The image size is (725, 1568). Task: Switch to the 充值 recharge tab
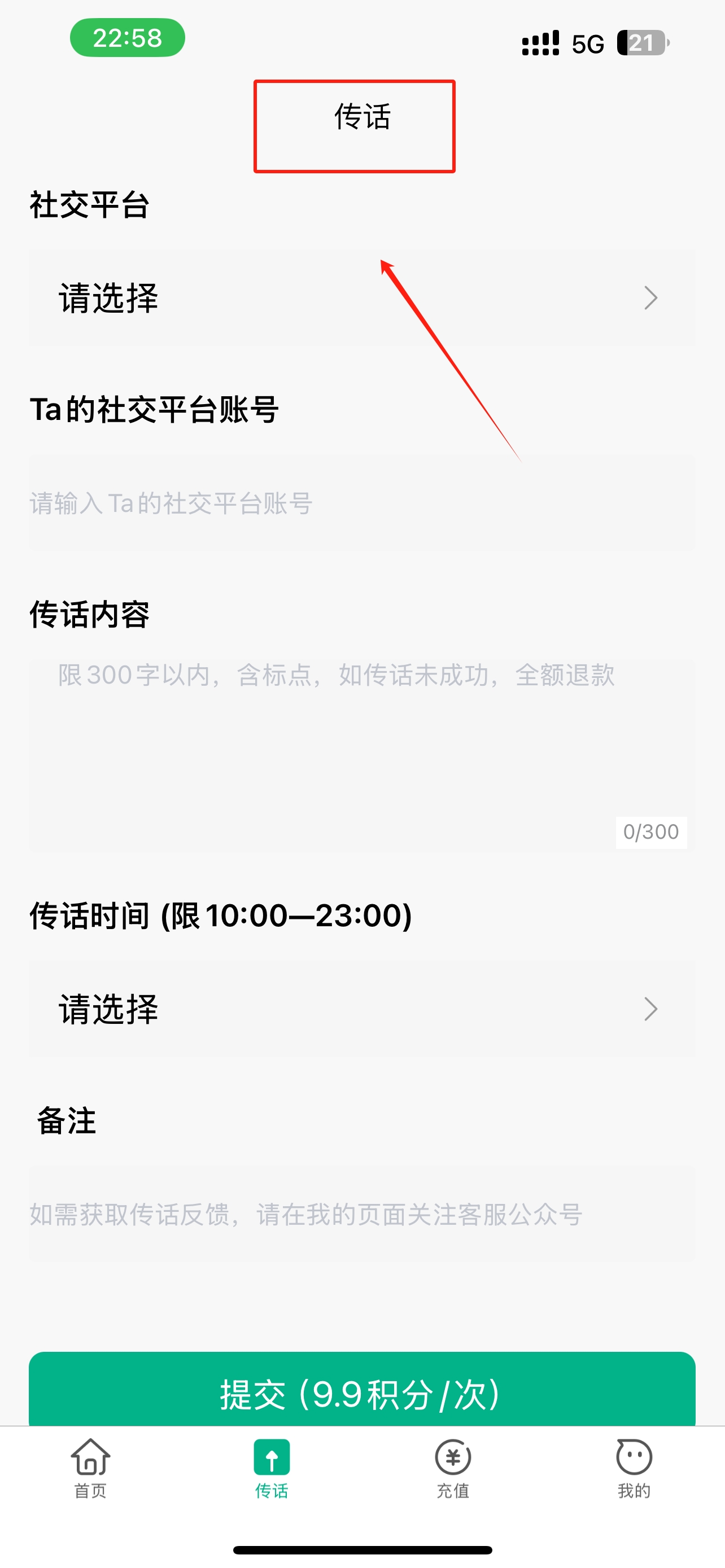453,1468
